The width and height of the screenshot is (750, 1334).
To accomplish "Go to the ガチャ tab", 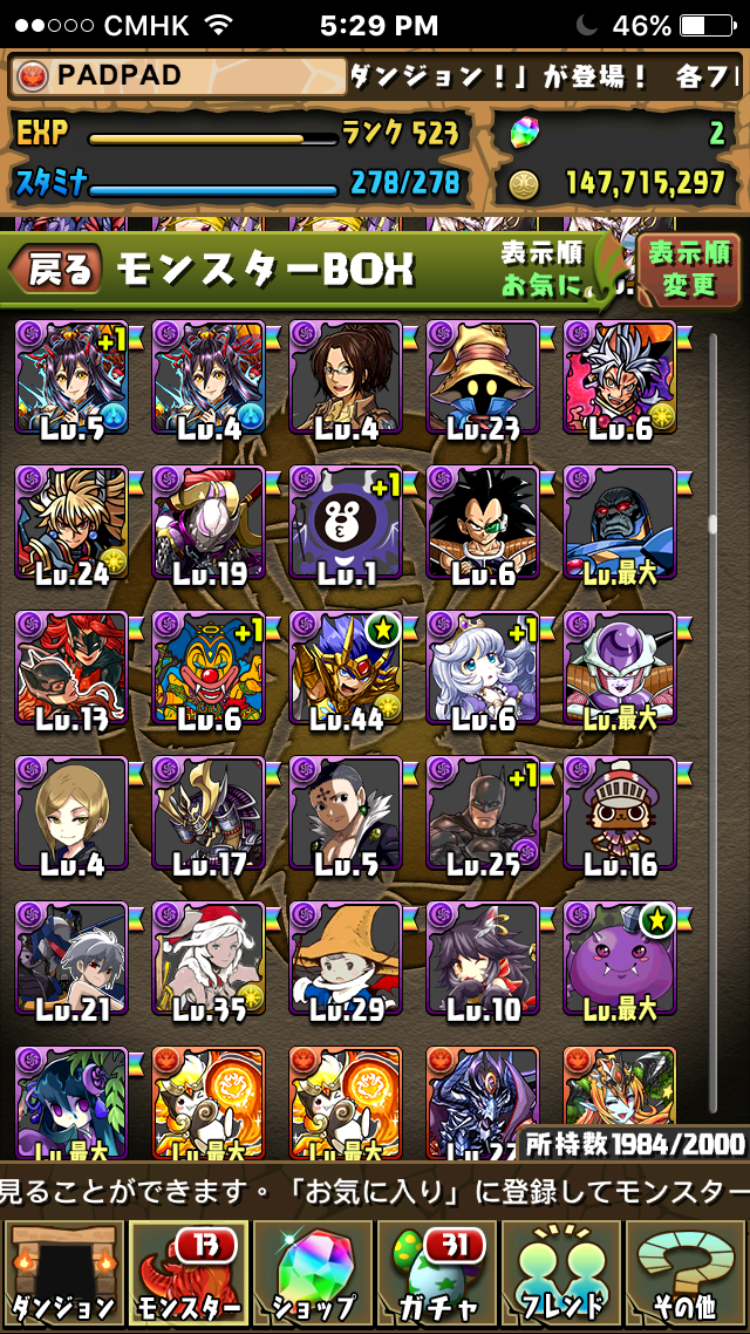I will click(437, 1272).
